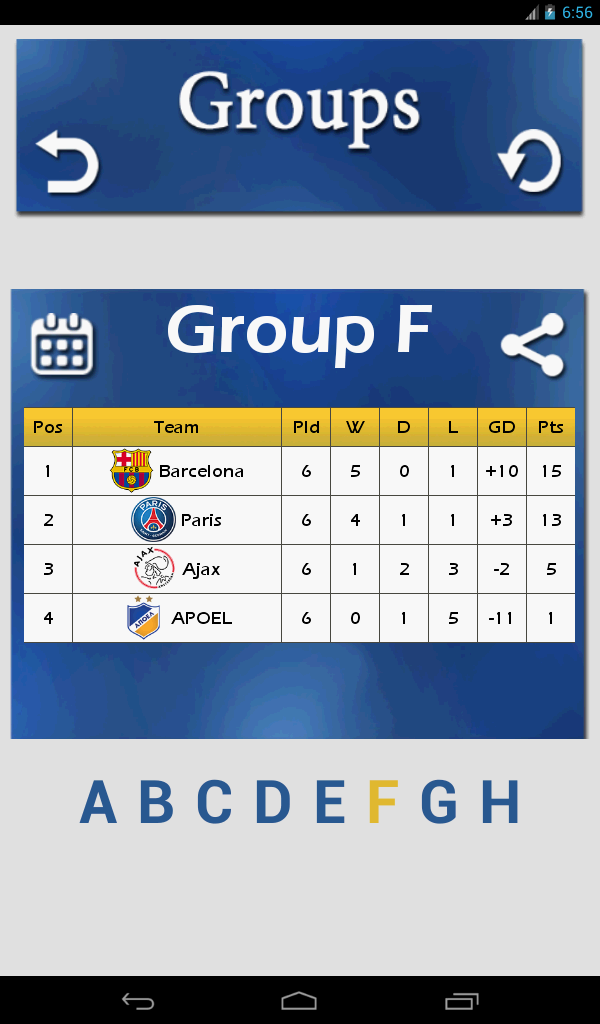Switch to Group A
The width and height of the screenshot is (600, 1024).
coord(98,802)
